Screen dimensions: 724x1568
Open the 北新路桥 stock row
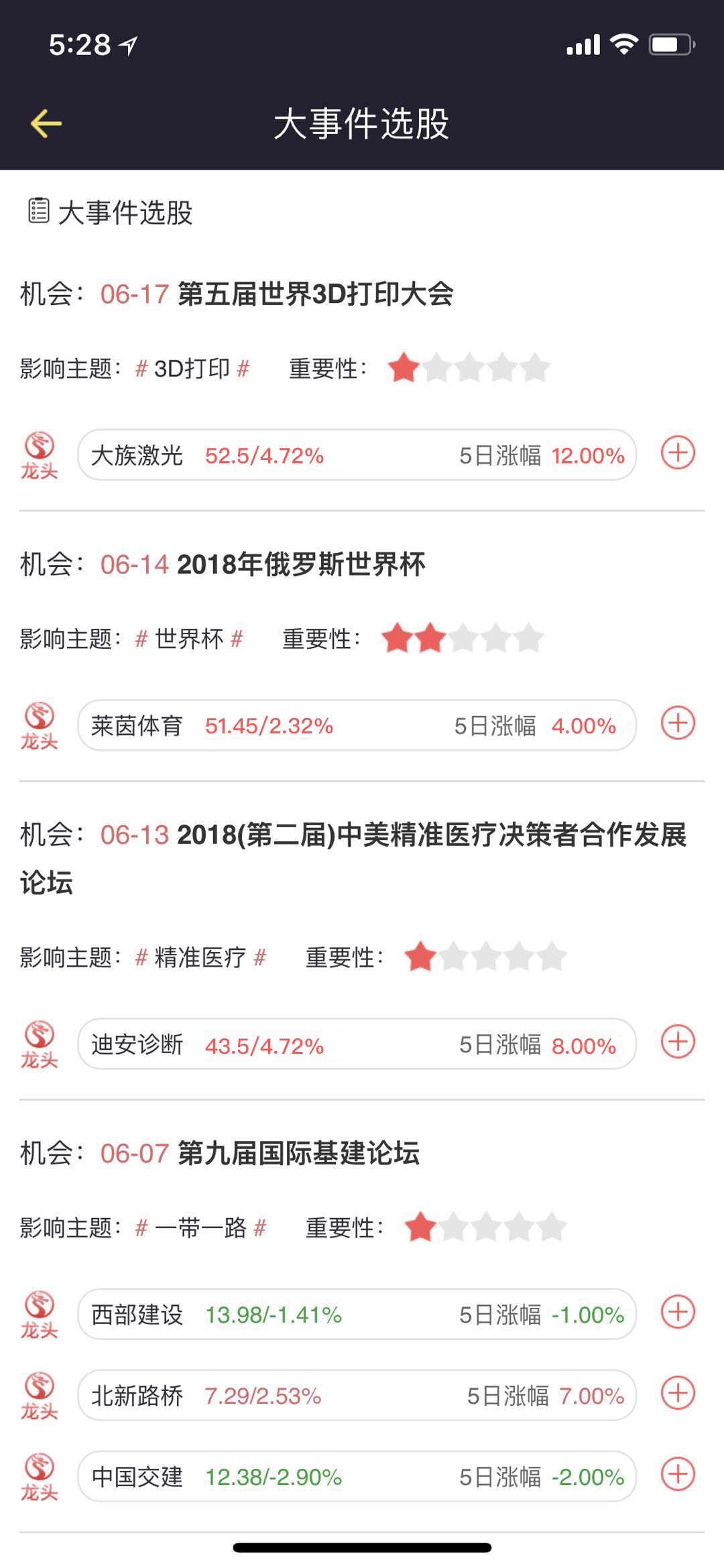point(357,1396)
